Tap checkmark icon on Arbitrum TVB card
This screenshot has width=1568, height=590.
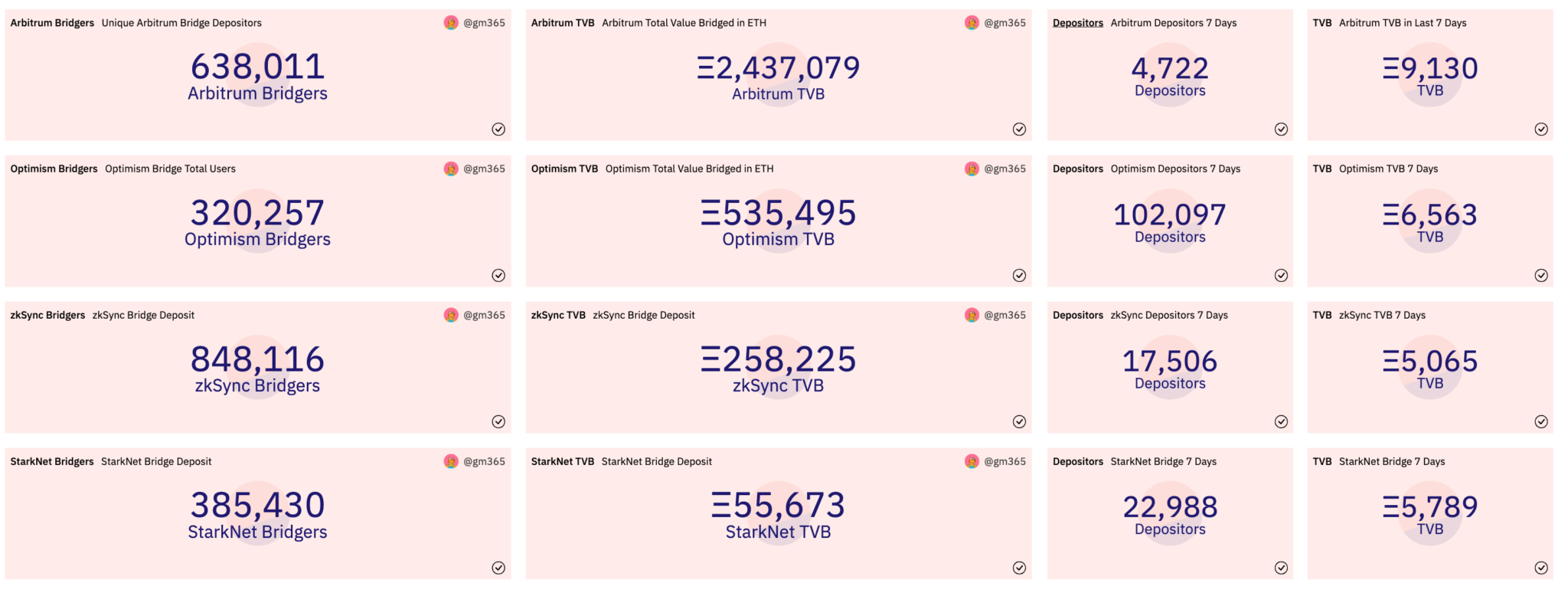pos(1019,129)
